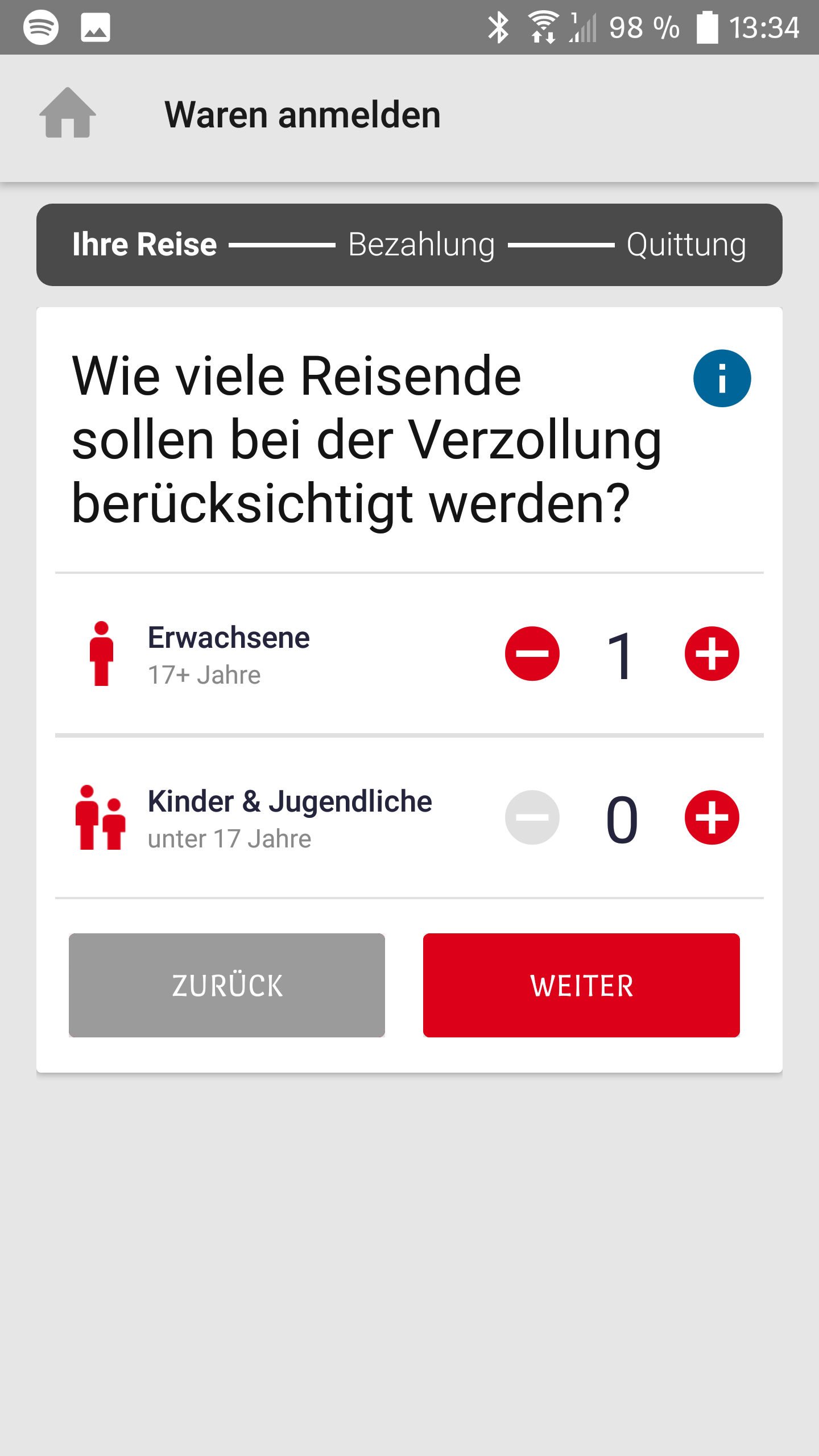Image resolution: width=819 pixels, height=1456 pixels.
Task: Increase the number of Erwachsene
Action: pos(712,653)
